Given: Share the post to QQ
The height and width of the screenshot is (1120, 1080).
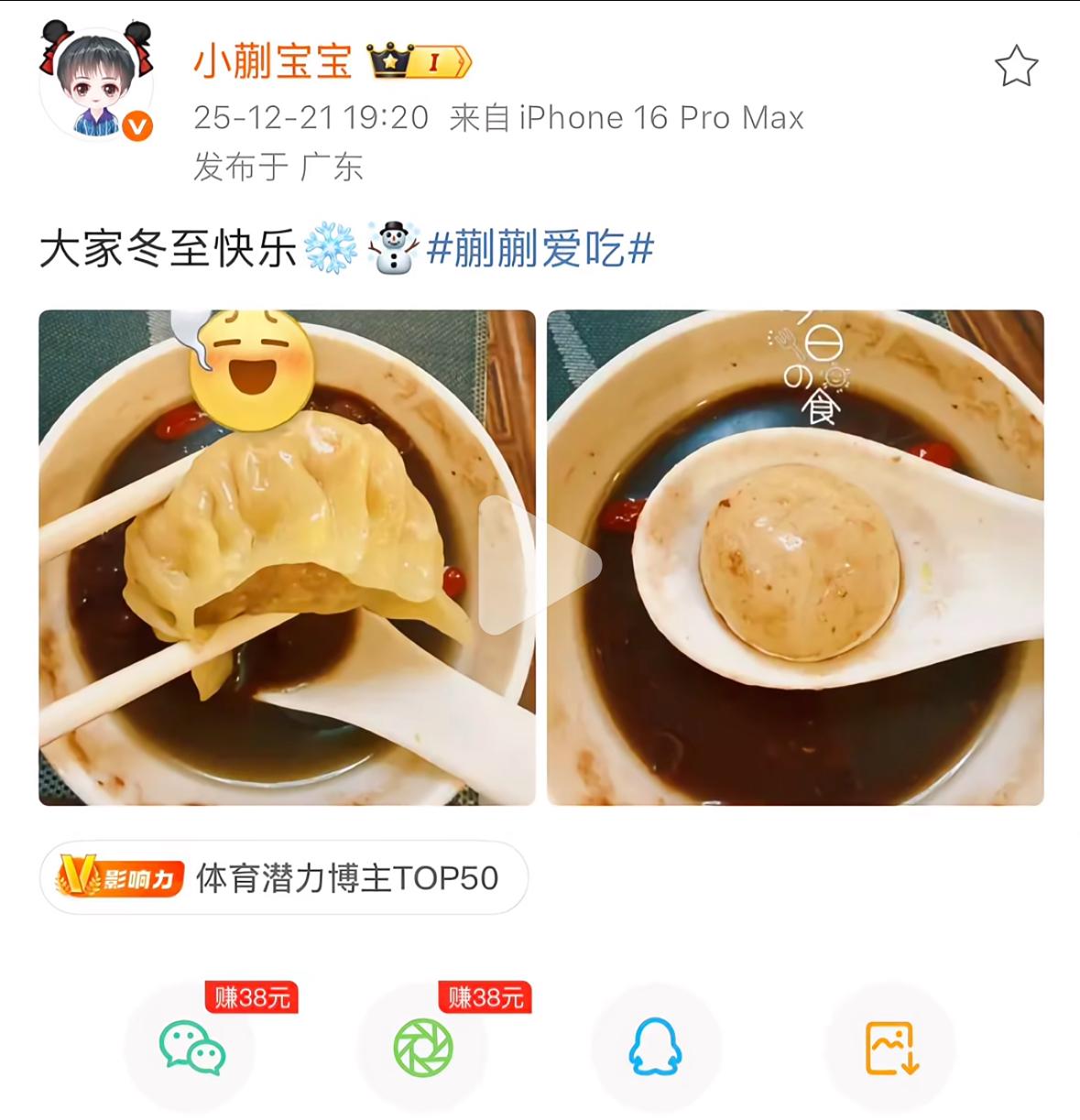Looking at the screenshot, I should tap(654, 1048).
